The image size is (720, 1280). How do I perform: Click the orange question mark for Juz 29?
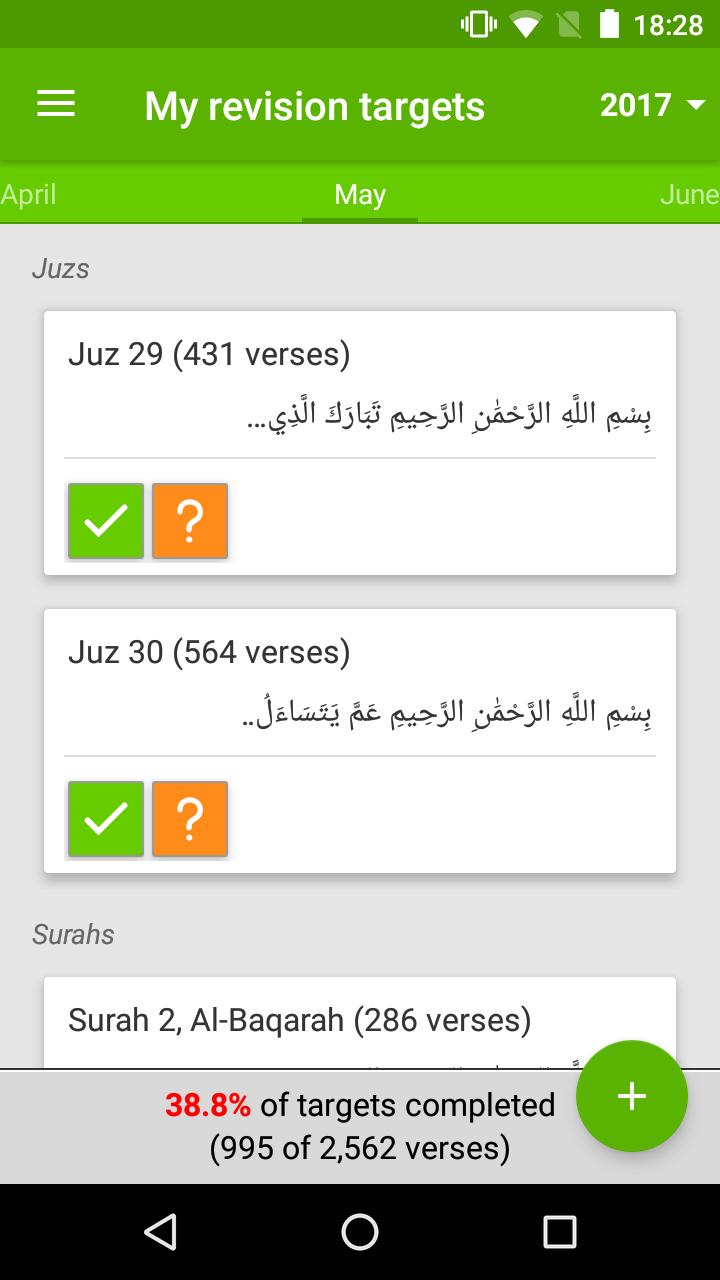click(189, 520)
